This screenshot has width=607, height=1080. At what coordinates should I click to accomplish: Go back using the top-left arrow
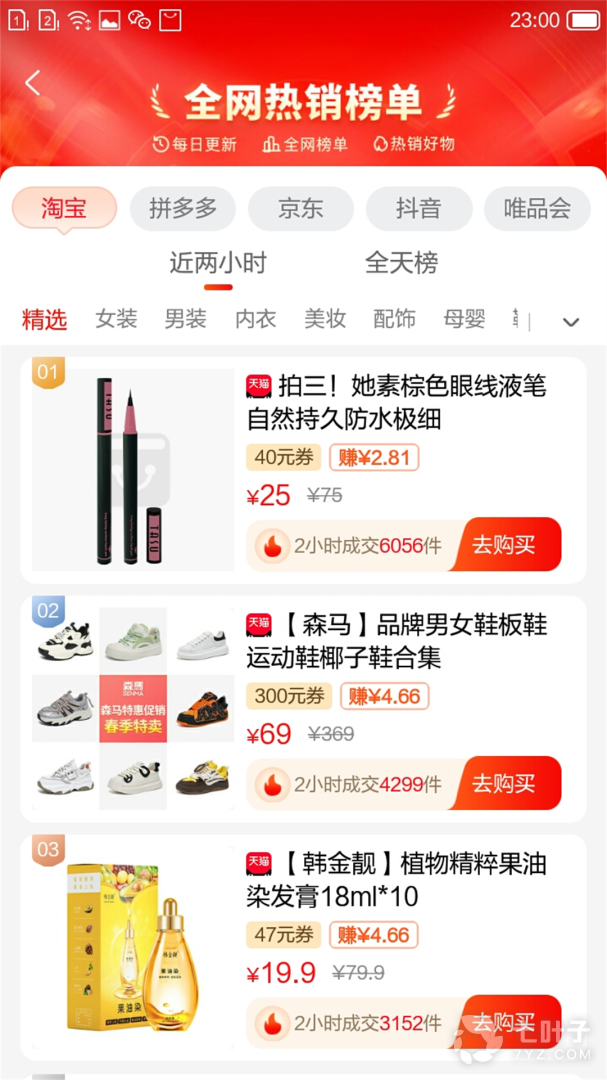tap(33, 83)
